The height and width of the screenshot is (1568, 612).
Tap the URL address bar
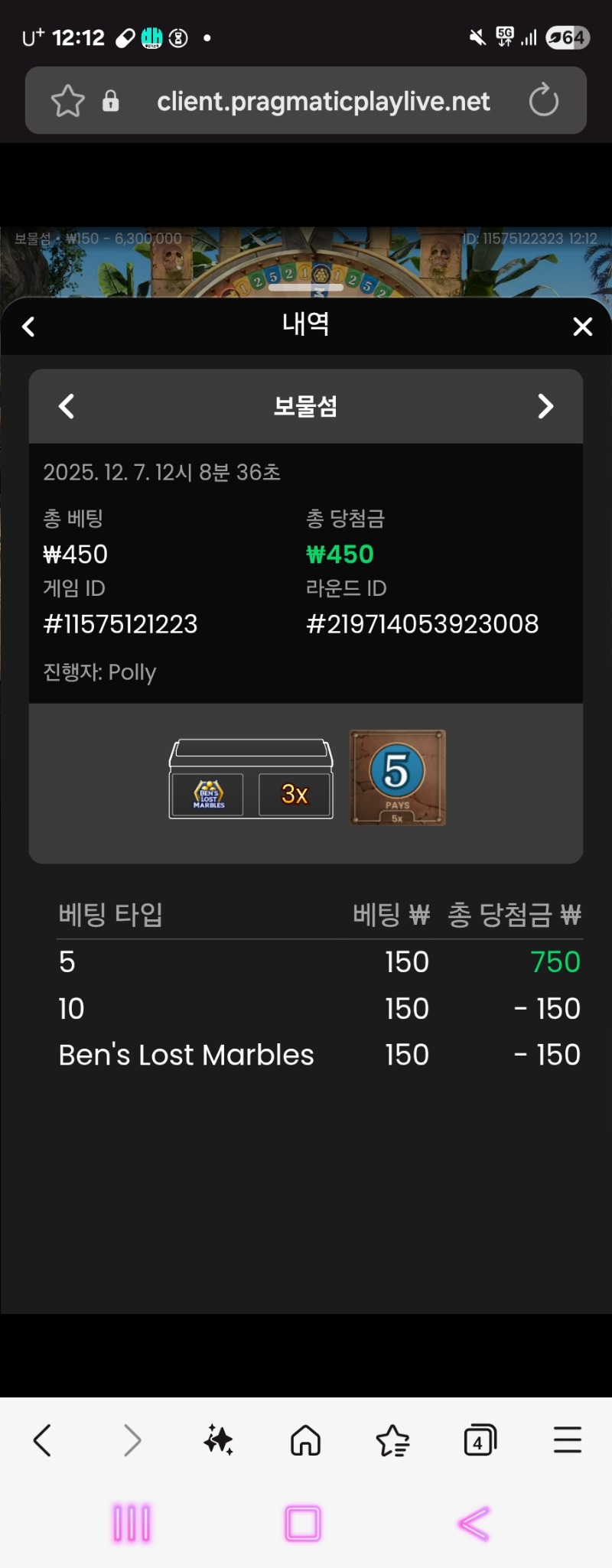pos(323,101)
